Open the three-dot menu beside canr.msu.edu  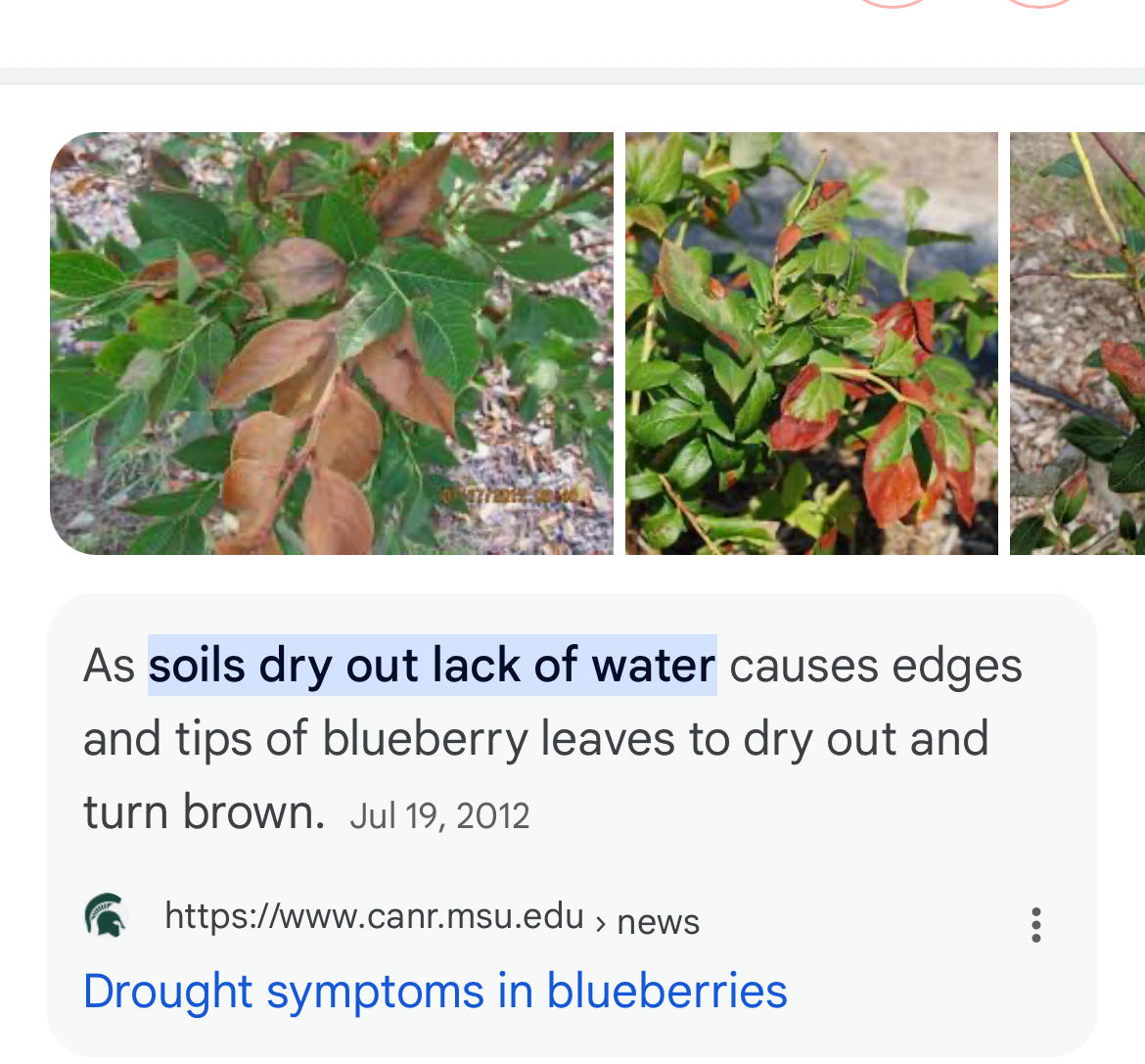(x=1035, y=925)
